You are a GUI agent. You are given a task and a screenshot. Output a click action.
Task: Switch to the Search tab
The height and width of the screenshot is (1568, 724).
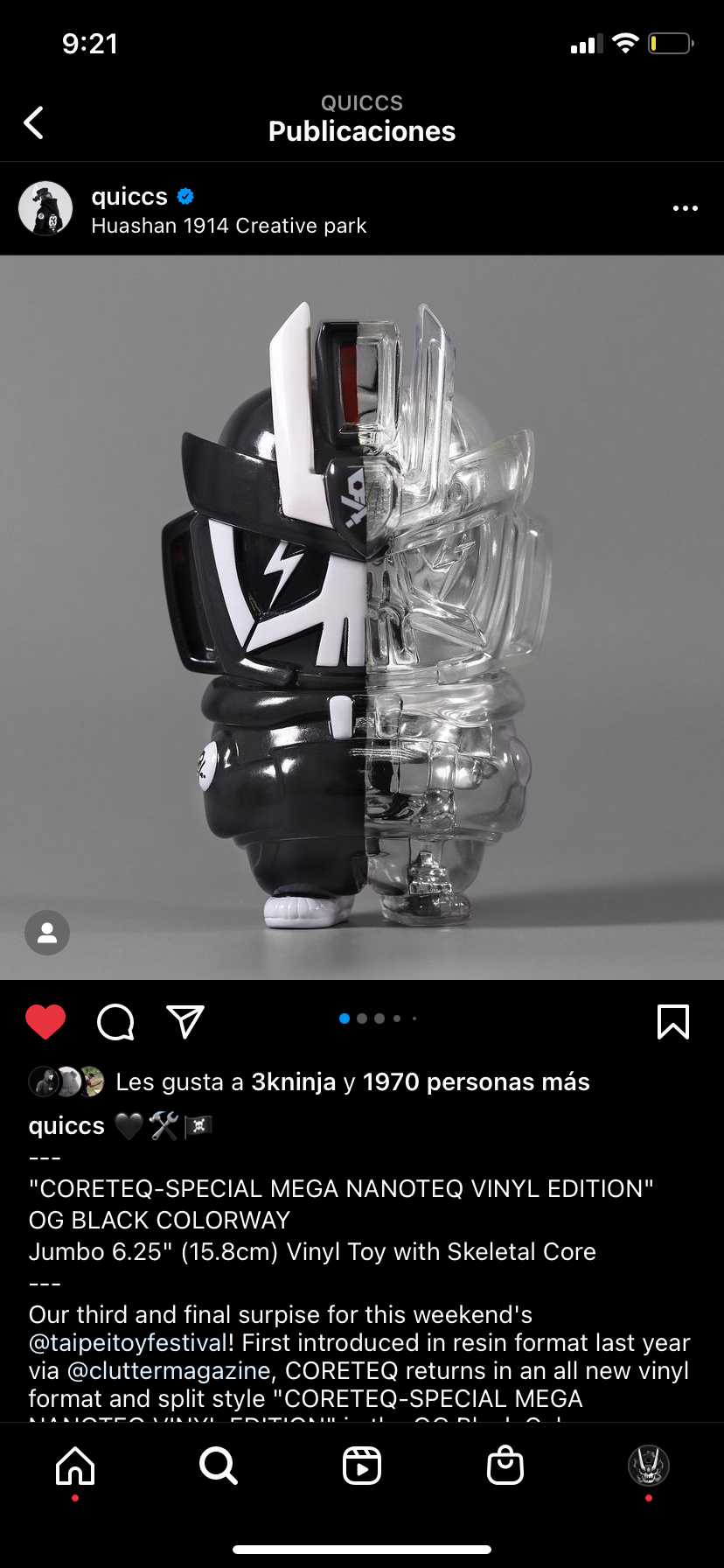218,1465
